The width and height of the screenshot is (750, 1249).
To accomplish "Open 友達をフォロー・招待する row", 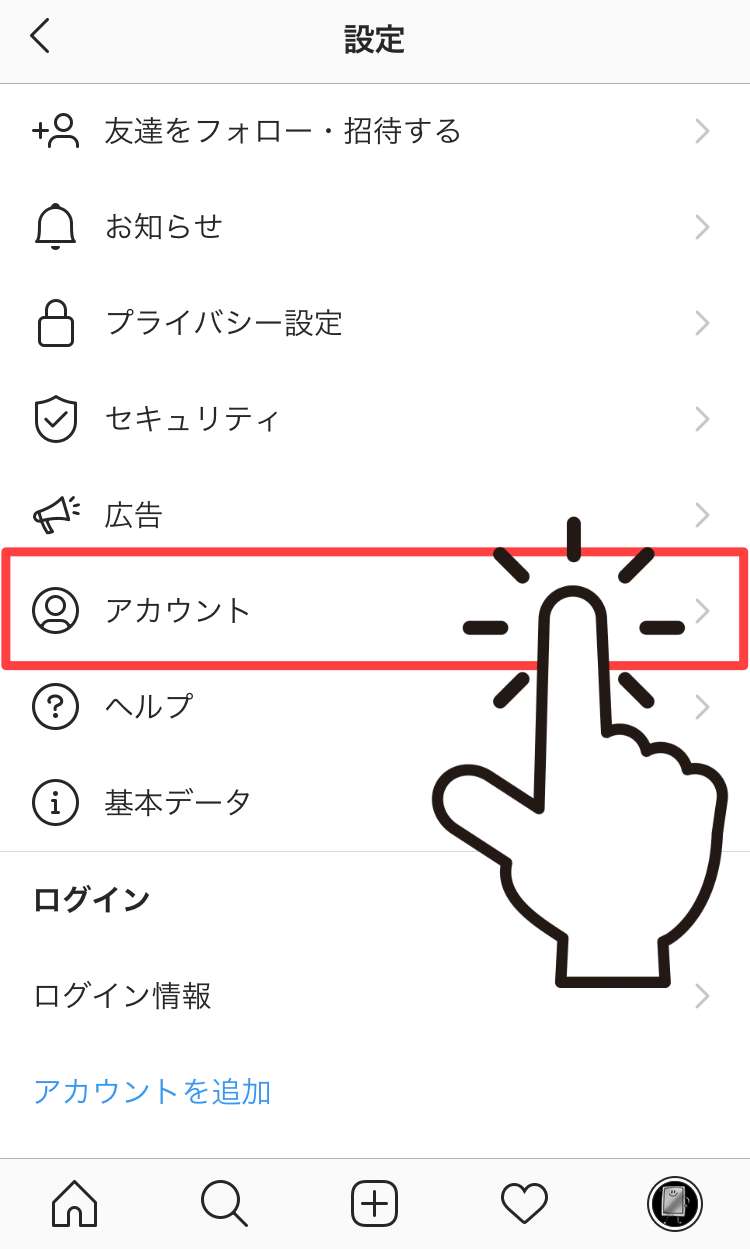I will pos(282,131).
